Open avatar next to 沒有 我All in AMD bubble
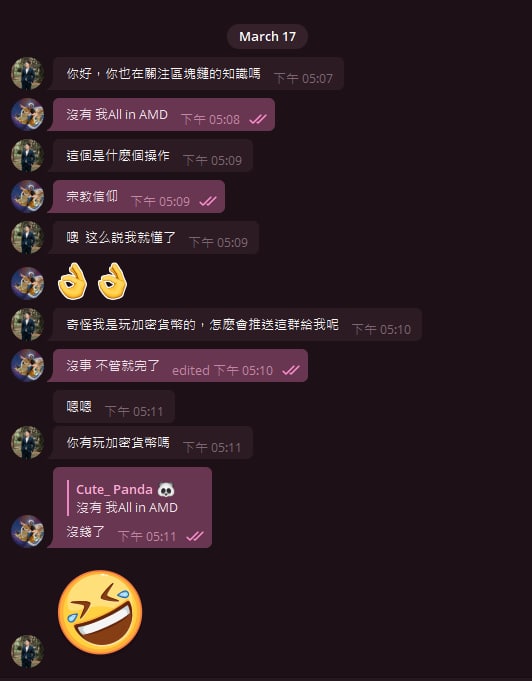The width and height of the screenshot is (532, 681). (x=27, y=114)
